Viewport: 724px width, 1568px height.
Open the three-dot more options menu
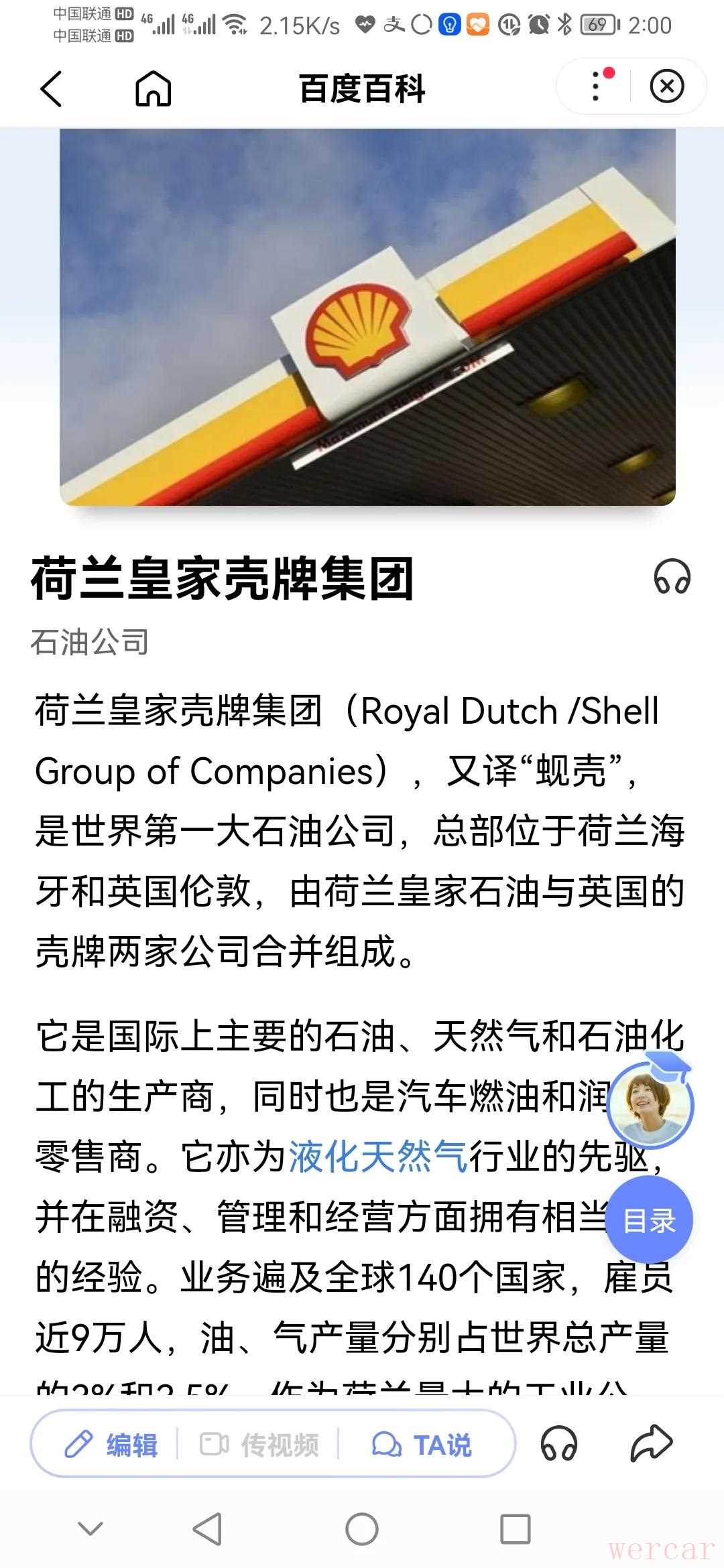[x=596, y=87]
